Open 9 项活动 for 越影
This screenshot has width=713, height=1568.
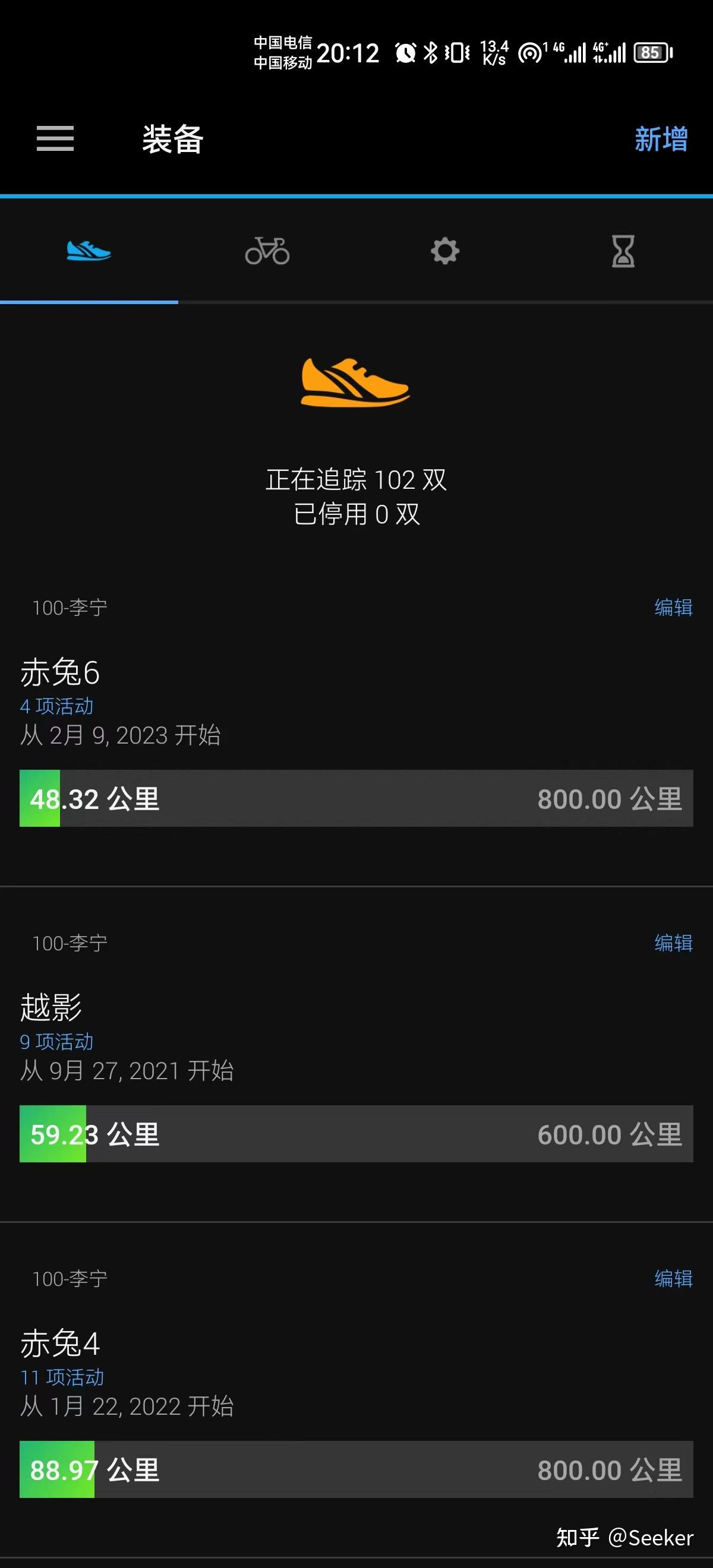pos(56,1042)
